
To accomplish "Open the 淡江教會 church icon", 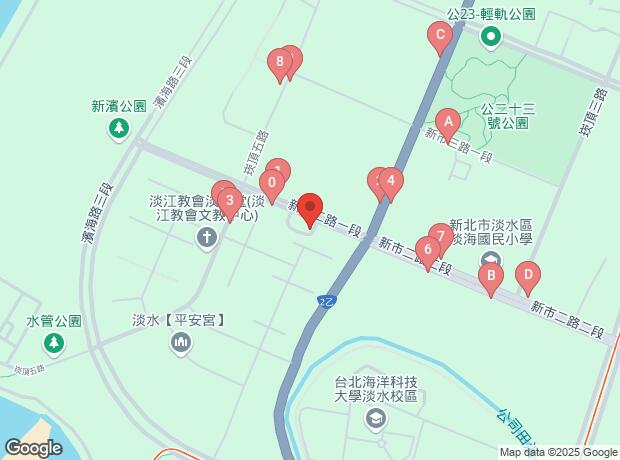I will (x=207, y=238).
